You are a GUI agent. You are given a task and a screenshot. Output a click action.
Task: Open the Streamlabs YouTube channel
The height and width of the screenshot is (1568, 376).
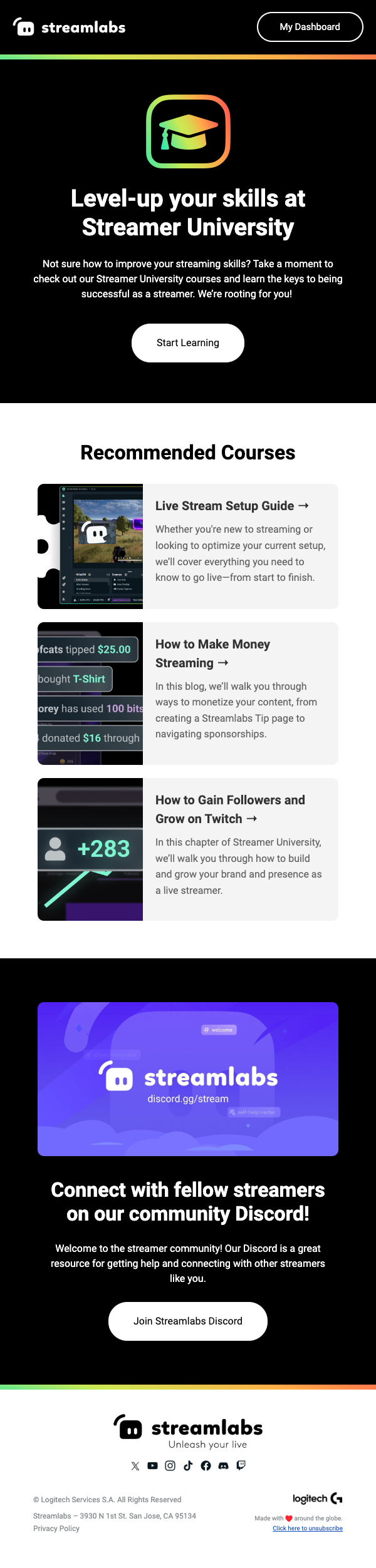point(153,1466)
